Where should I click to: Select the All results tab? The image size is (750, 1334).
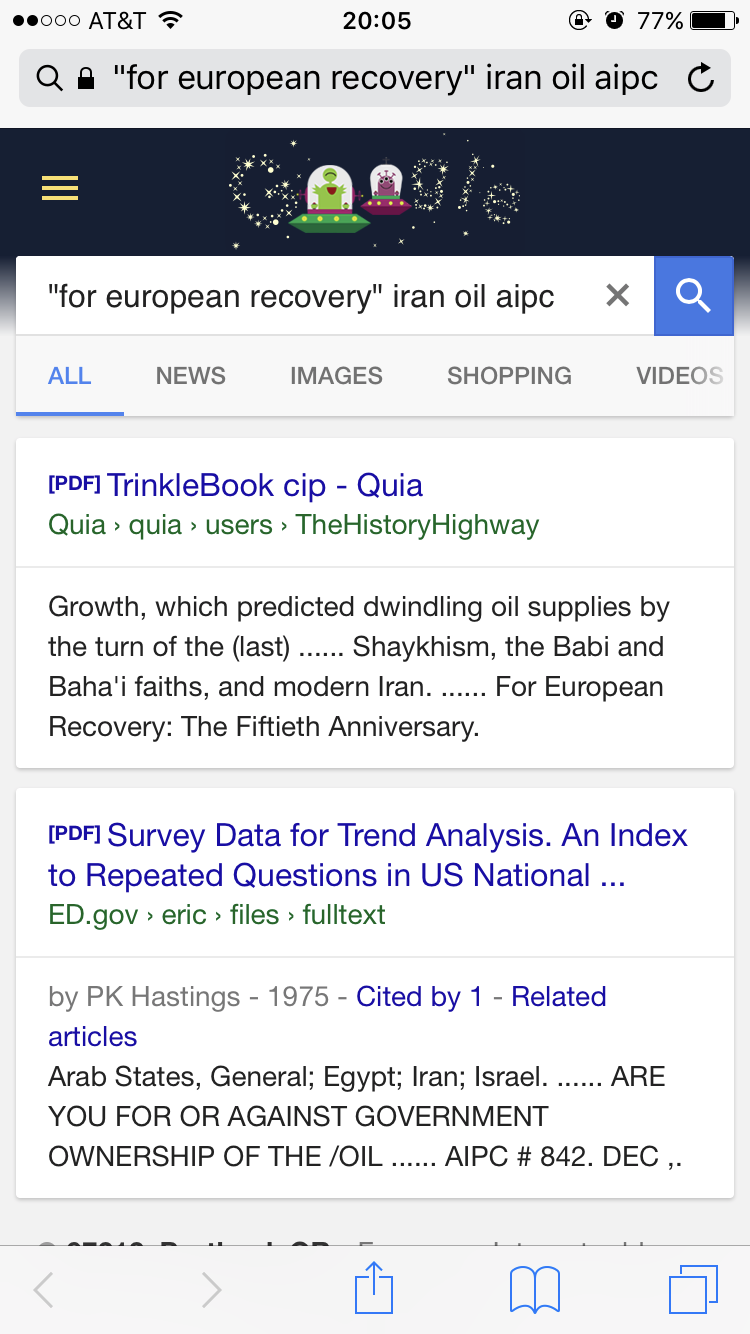click(70, 376)
